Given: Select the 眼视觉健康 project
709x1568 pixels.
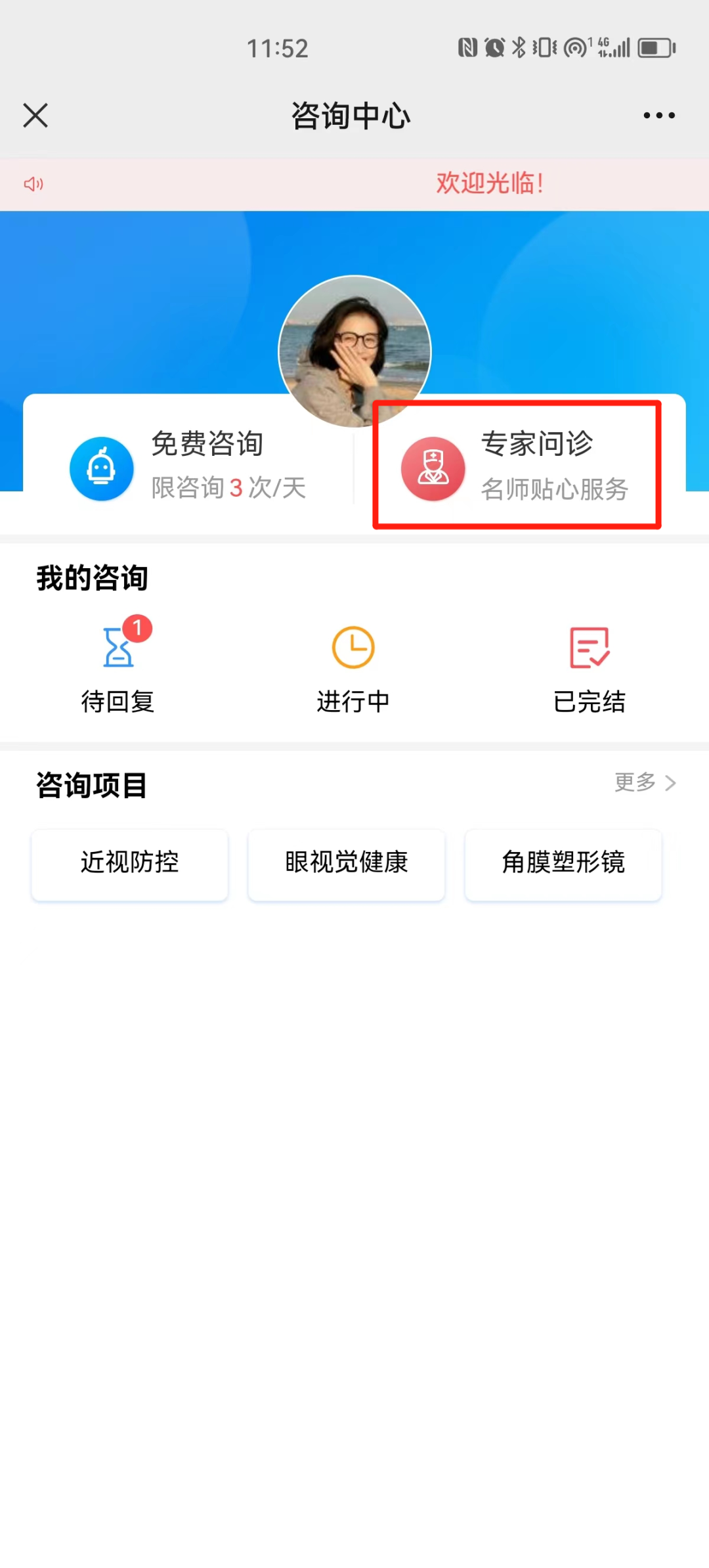Looking at the screenshot, I should tap(347, 863).
